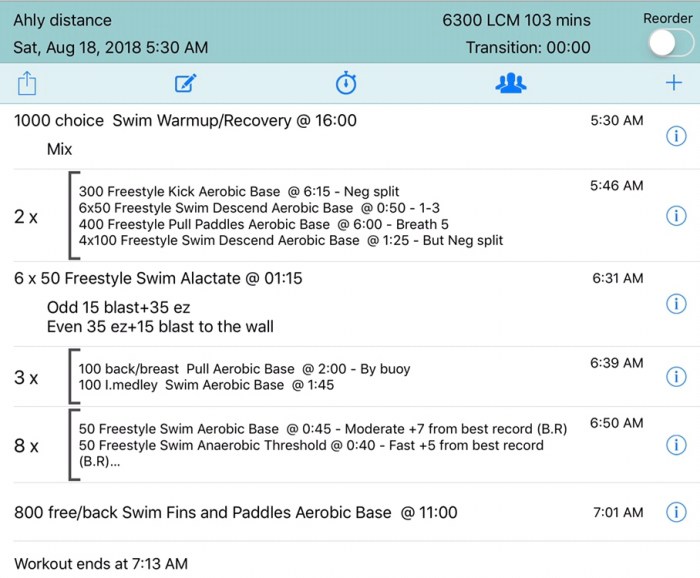The width and height of the screenshot is (700, 578).
Task: See info for the 8 x set
Action: (x=675, y=446)
